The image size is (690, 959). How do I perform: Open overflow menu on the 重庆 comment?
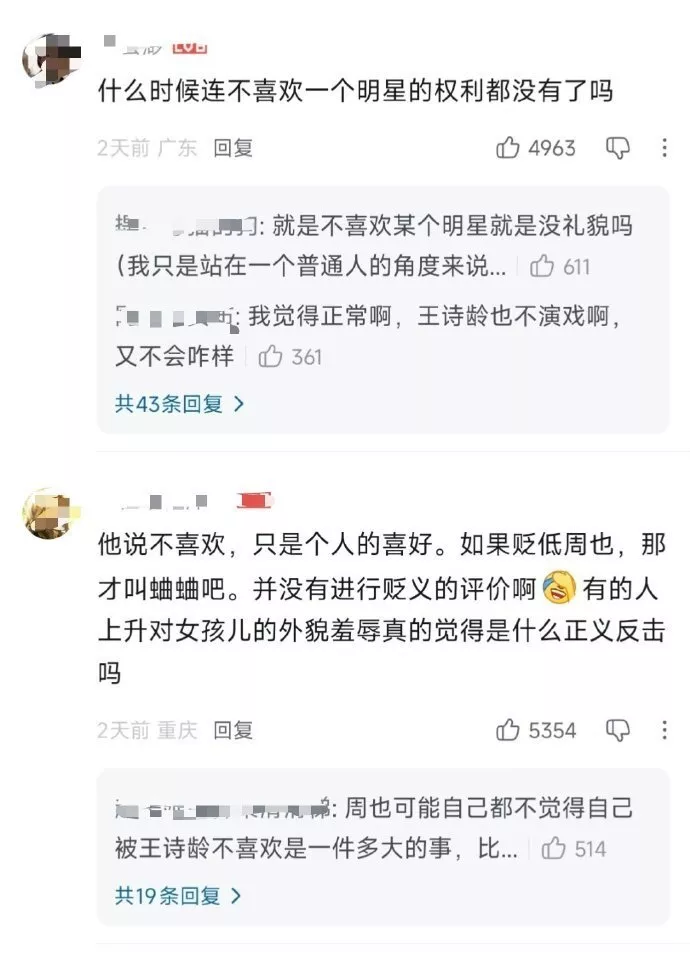coord(665,730)
